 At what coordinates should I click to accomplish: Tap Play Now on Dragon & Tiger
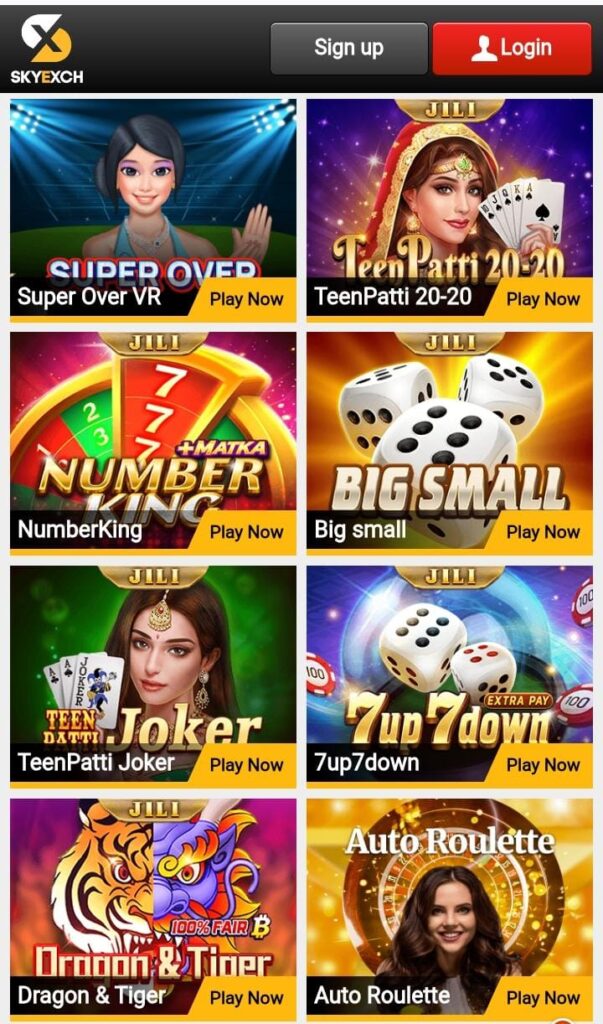coord(246,997)
